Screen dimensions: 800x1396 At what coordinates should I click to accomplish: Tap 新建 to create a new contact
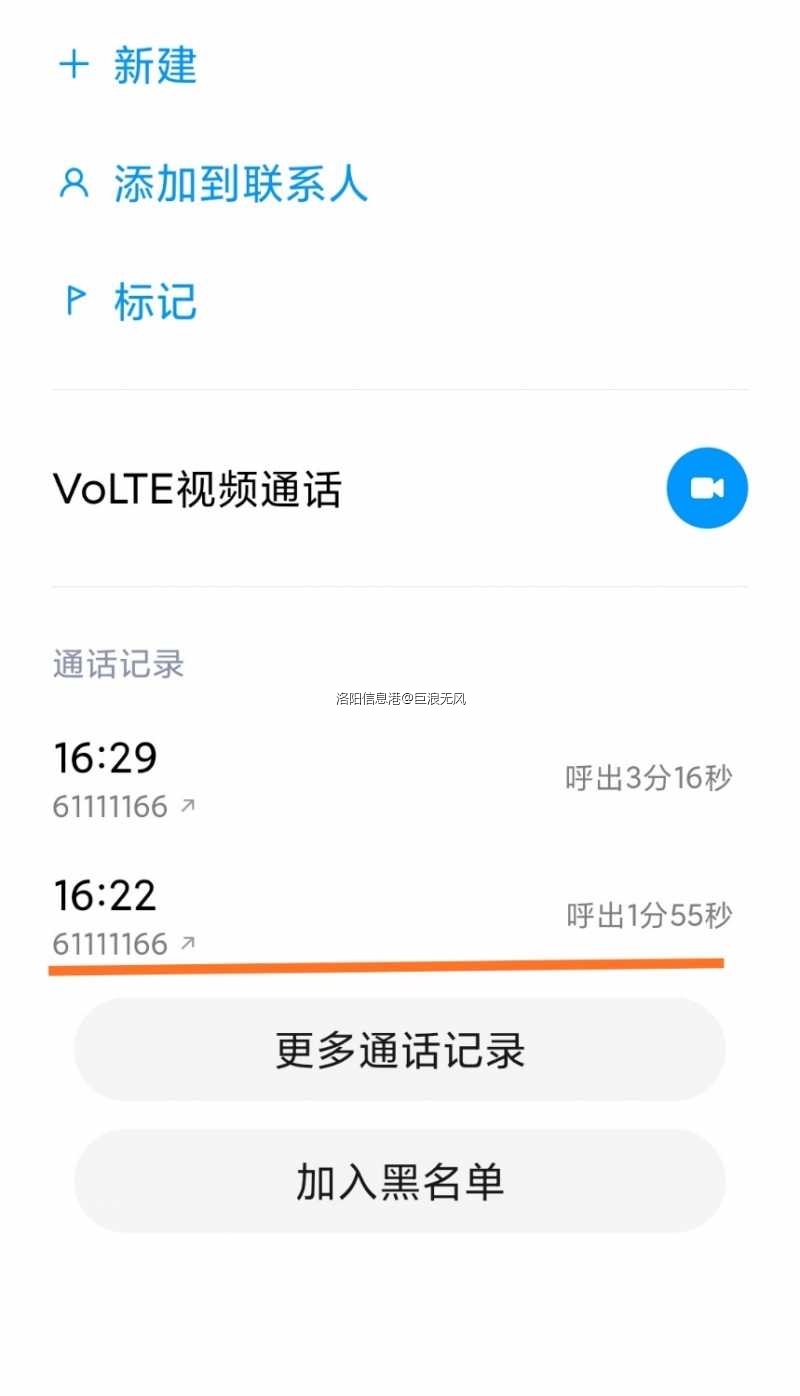click(x=154, y=67)
